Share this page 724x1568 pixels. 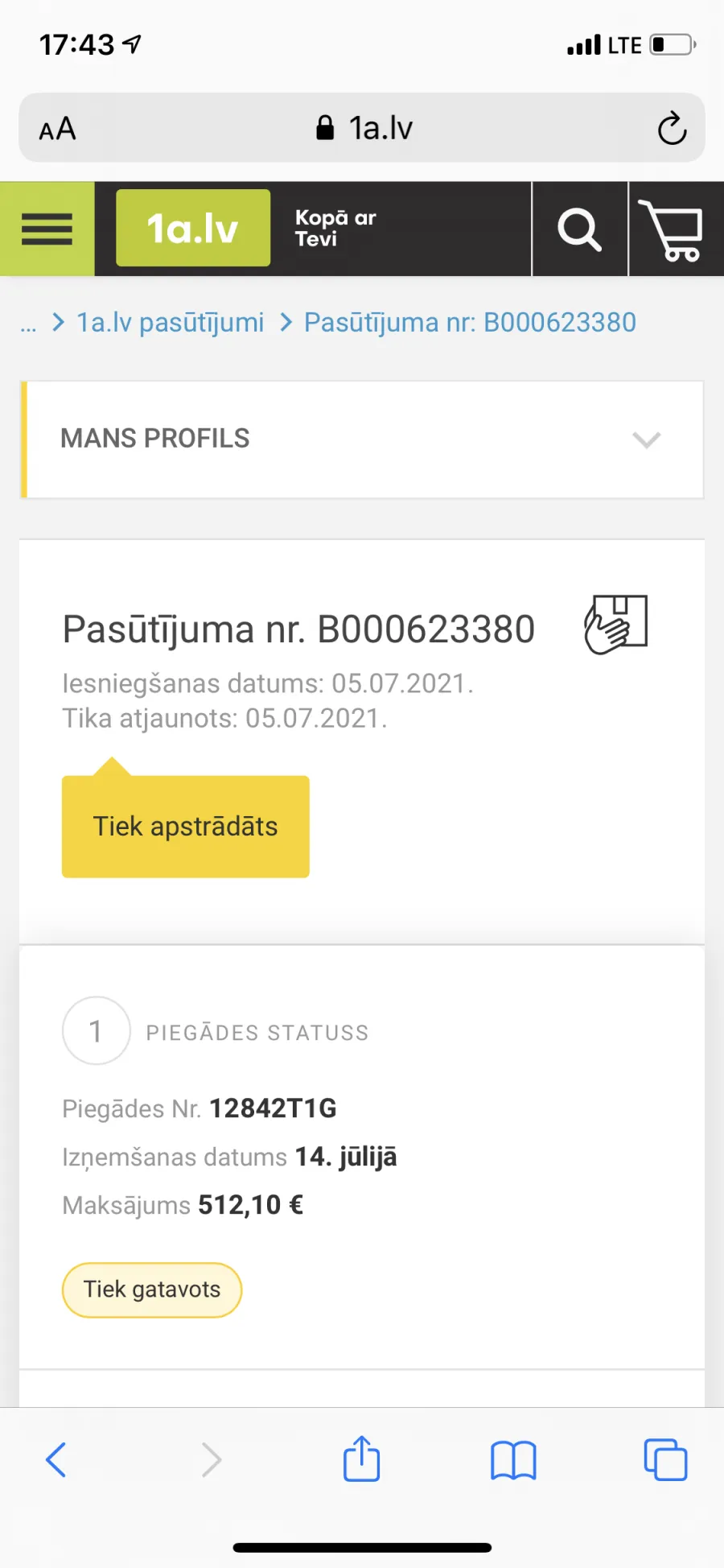(x=361, y=1458)
